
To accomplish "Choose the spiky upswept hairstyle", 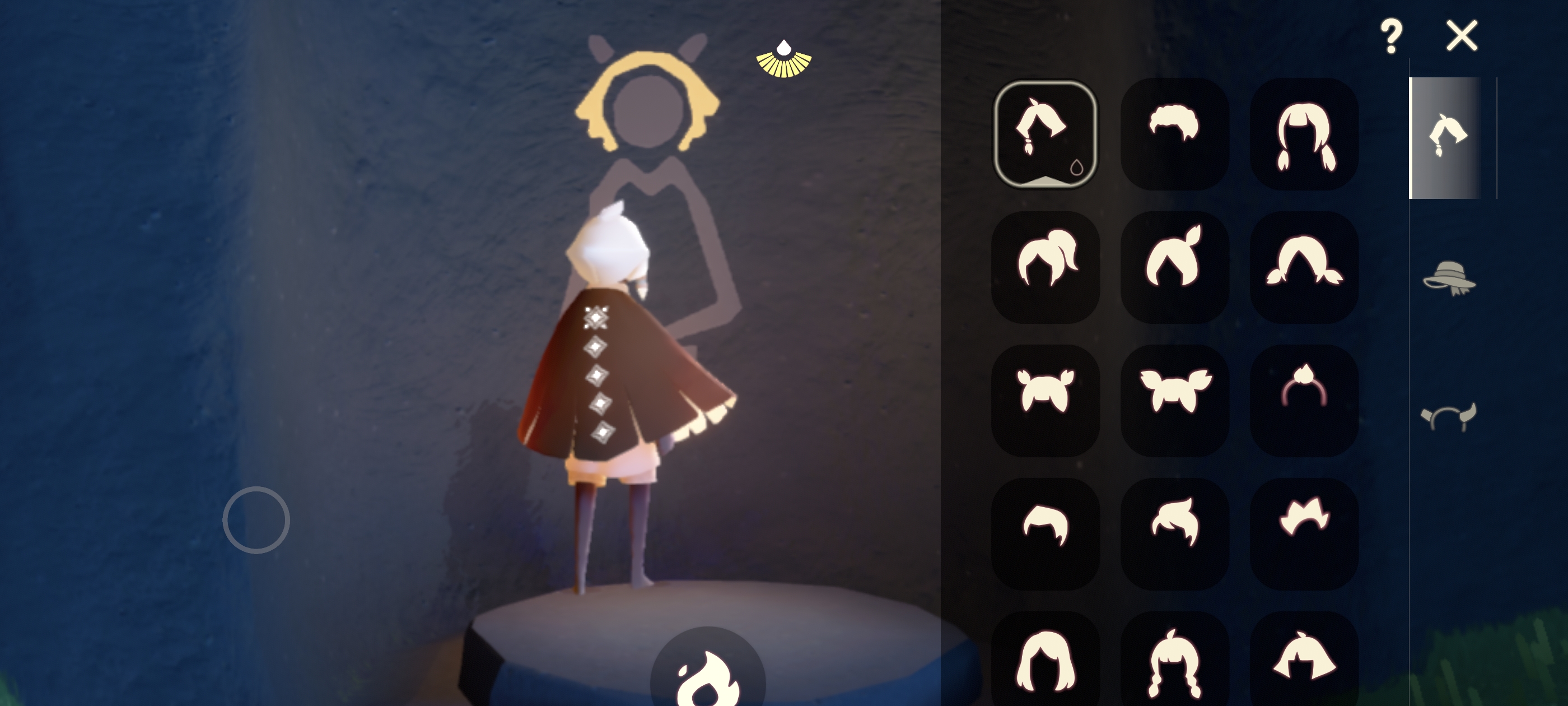I will (x=1304, y=533).
